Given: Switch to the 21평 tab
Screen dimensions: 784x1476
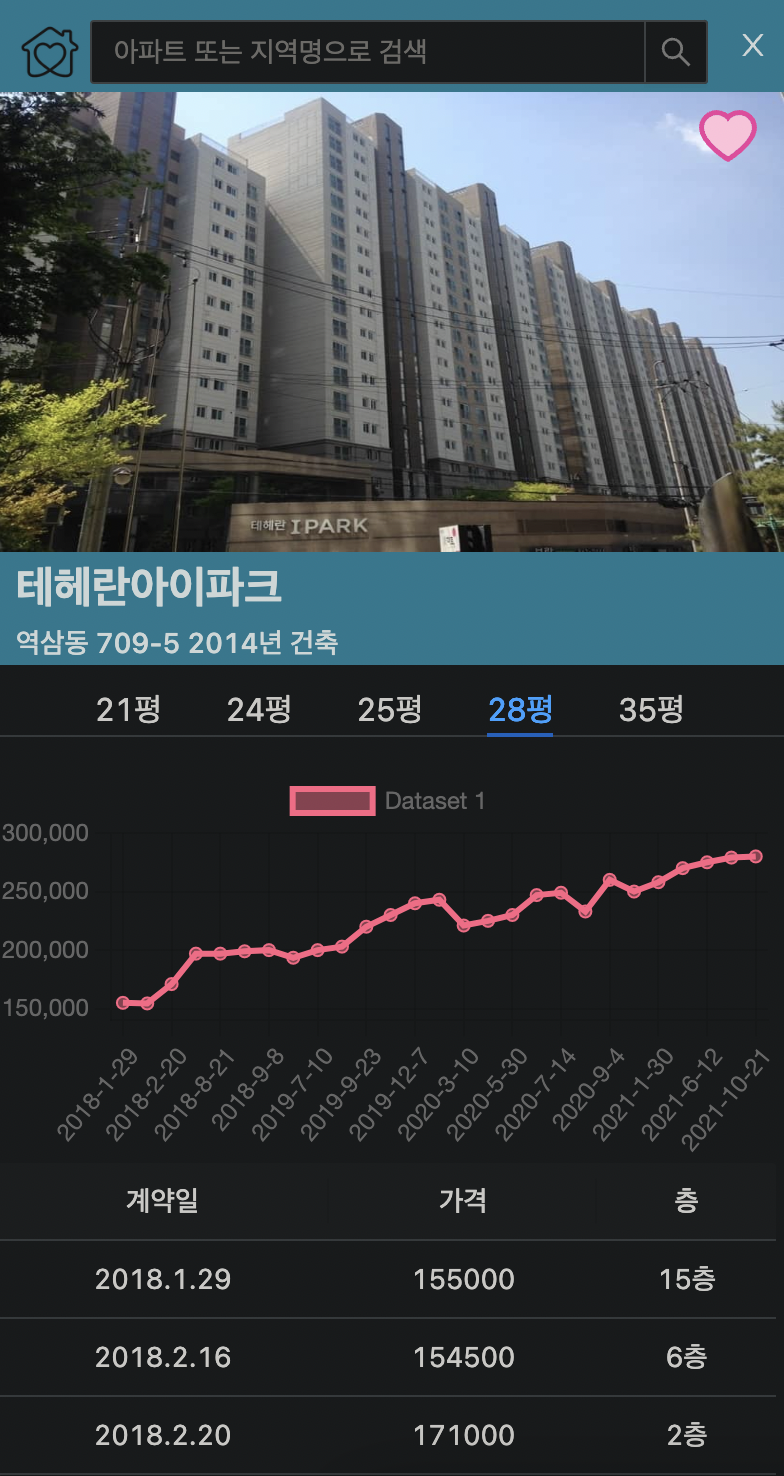Looking at the screenshot, I should [x=129, y=710].
